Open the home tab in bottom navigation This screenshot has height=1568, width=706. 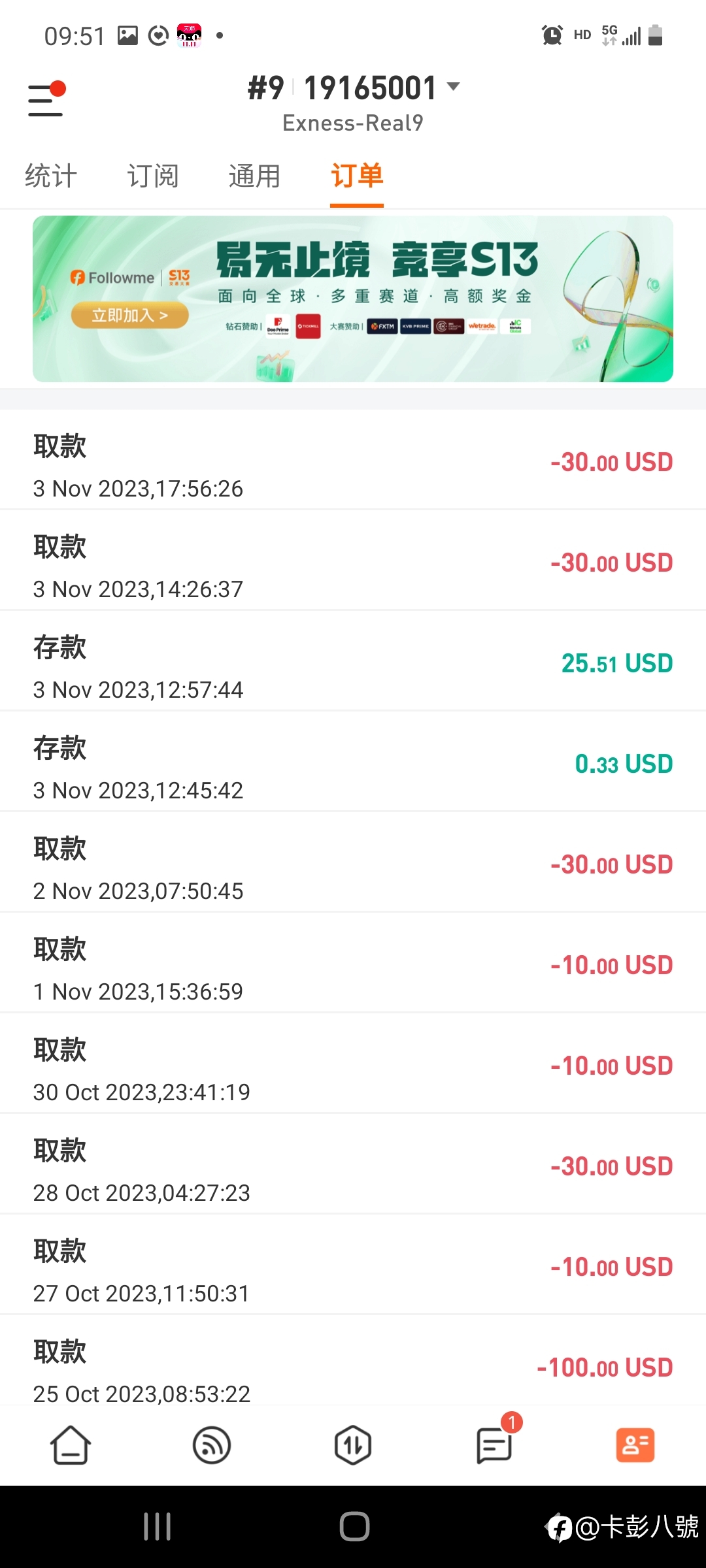pos(71,1445)
